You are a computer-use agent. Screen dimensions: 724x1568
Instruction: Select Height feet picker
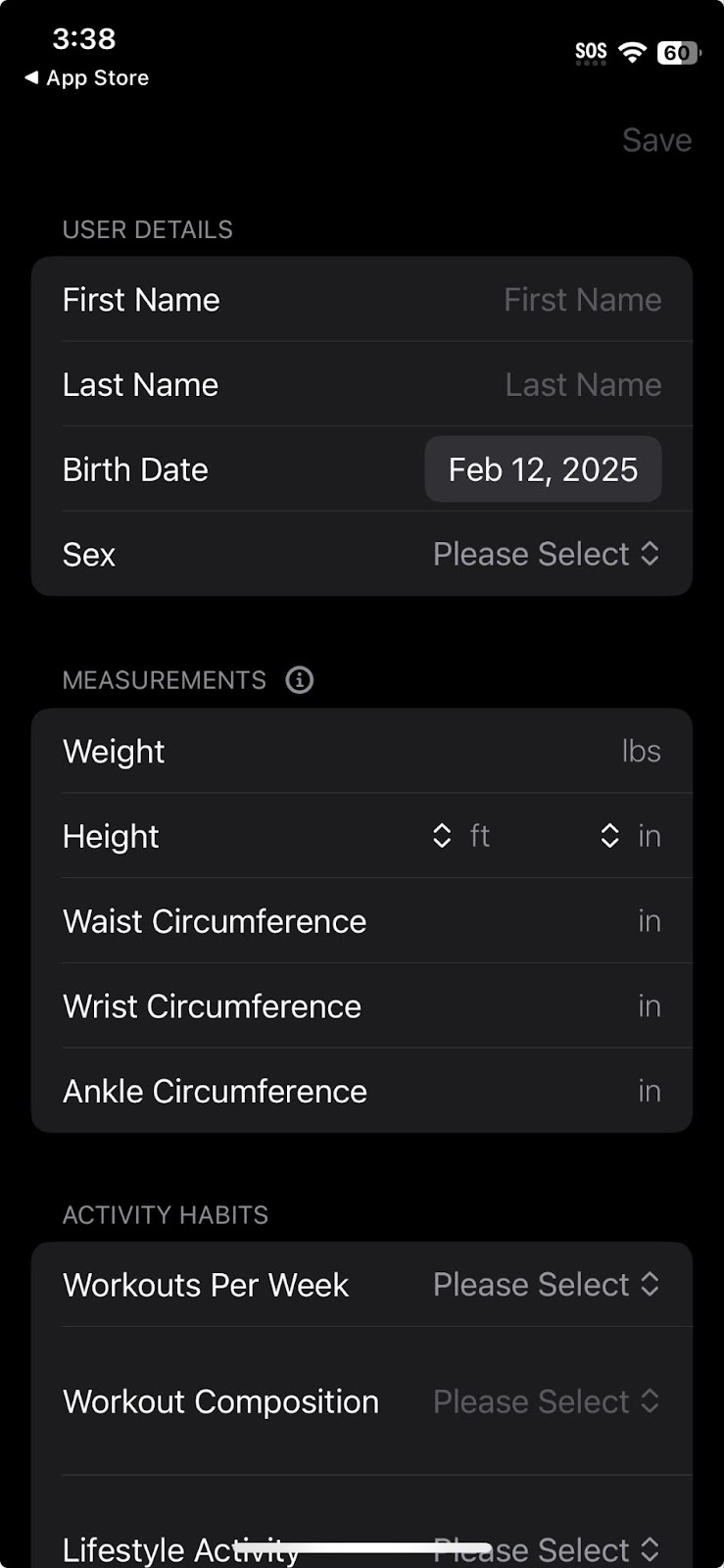point(461,836)
